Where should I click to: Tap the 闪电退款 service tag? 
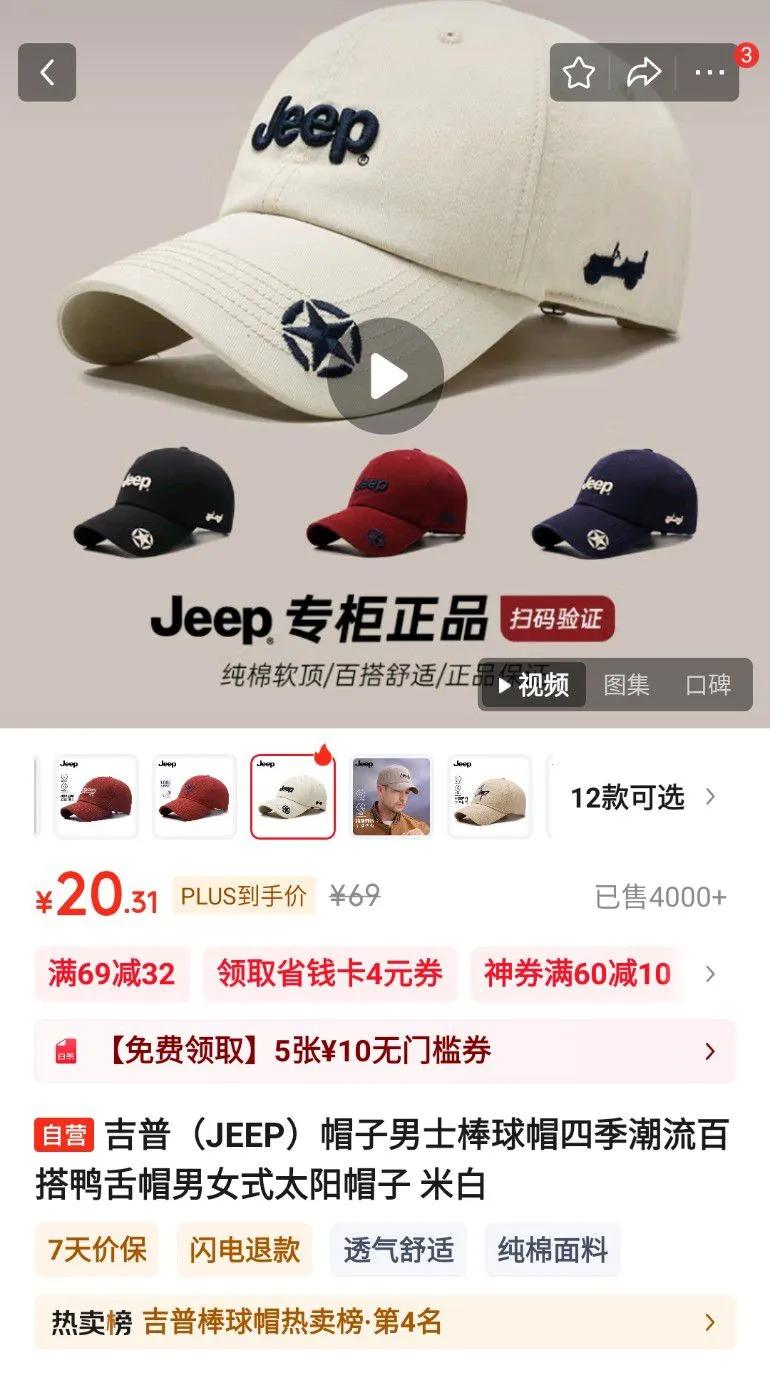(245, 1249)
